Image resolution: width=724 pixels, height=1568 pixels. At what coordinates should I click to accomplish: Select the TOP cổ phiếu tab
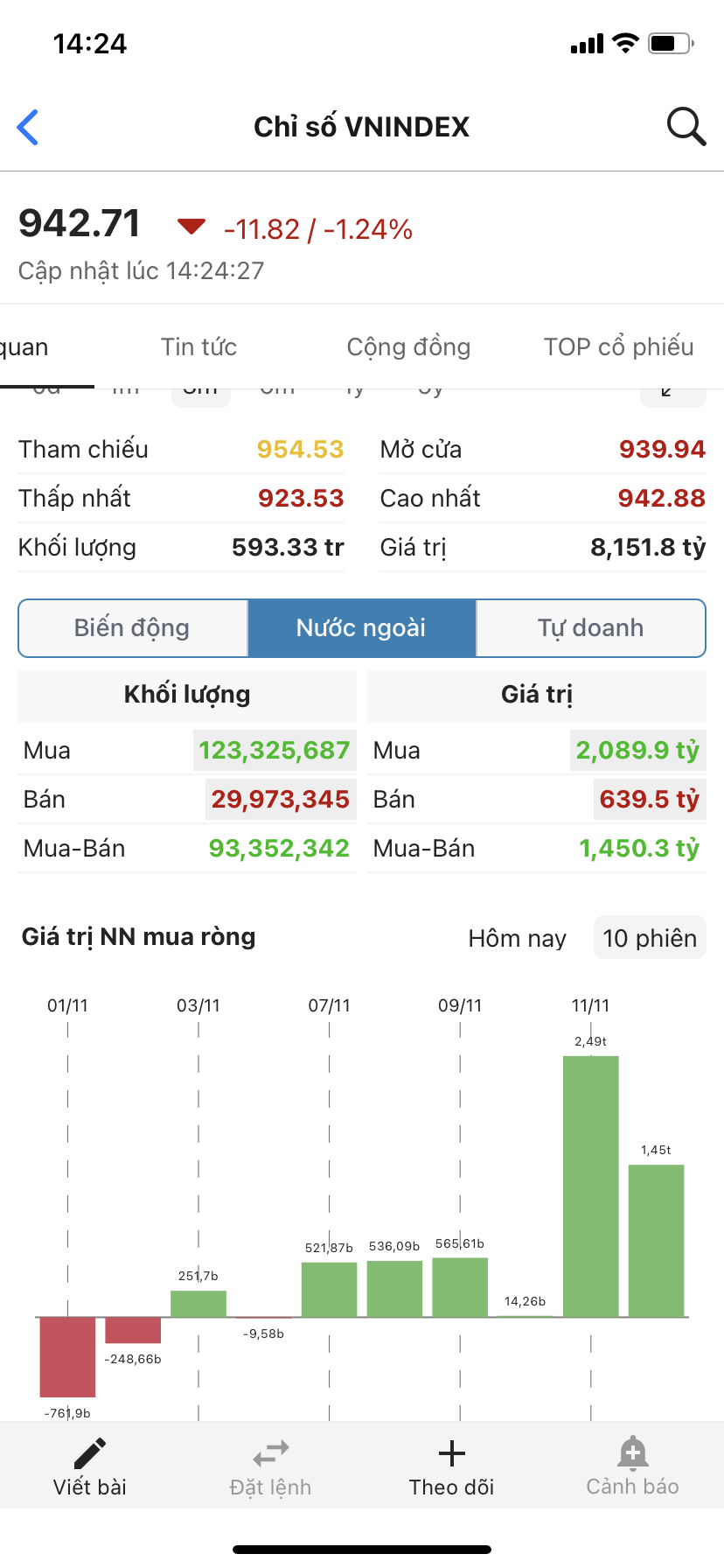click(x=618, y=347)
